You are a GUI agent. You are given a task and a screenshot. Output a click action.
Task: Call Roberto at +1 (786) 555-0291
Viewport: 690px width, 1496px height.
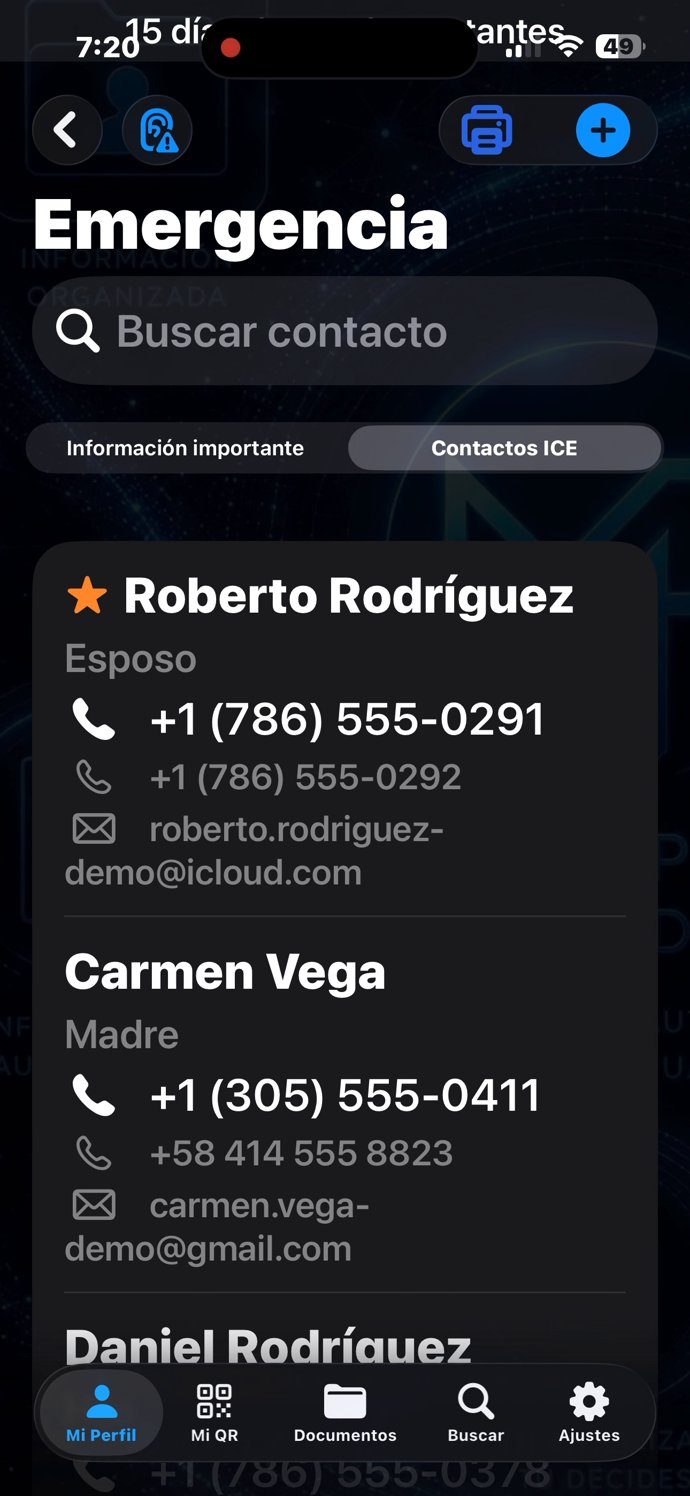click(346, 719)
